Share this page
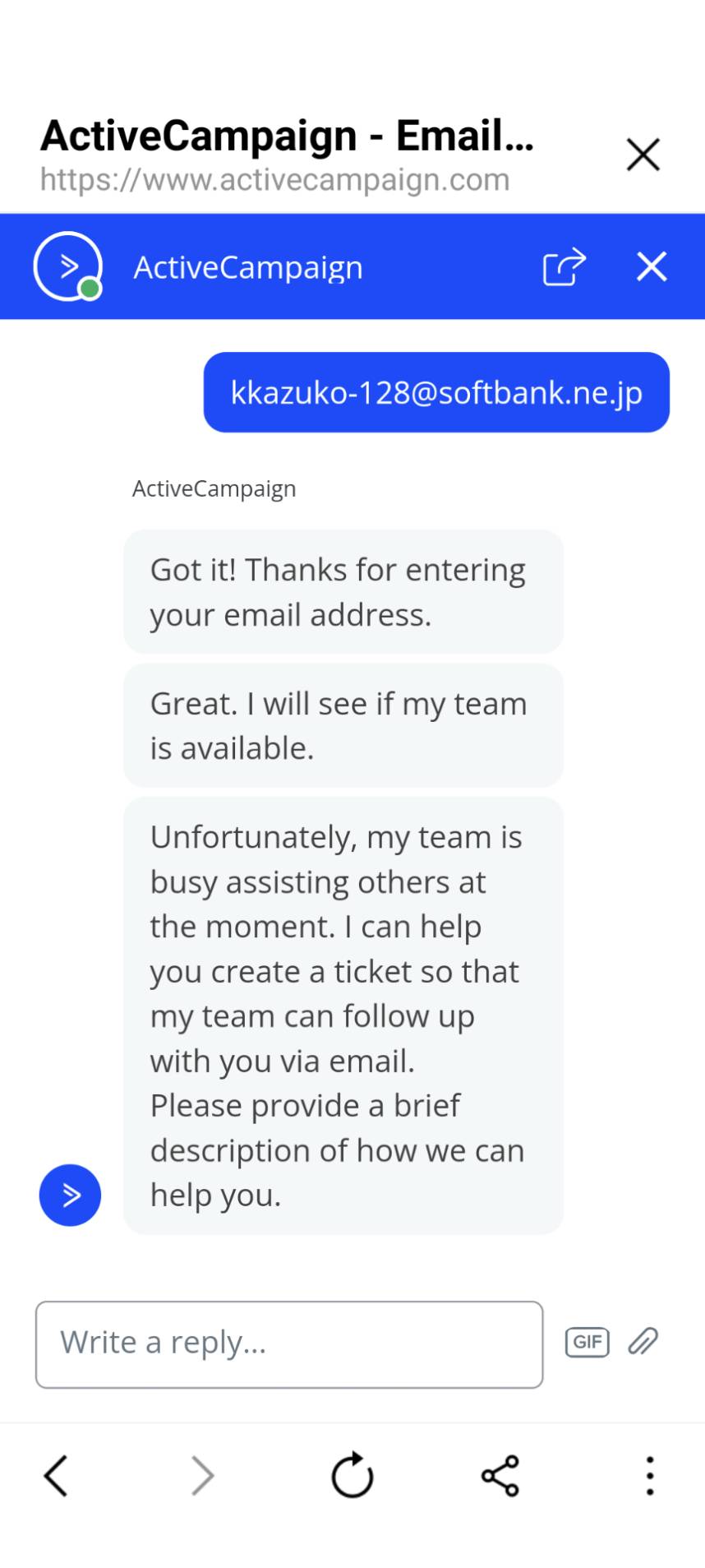705x1568 pixels. [500, 1475]
